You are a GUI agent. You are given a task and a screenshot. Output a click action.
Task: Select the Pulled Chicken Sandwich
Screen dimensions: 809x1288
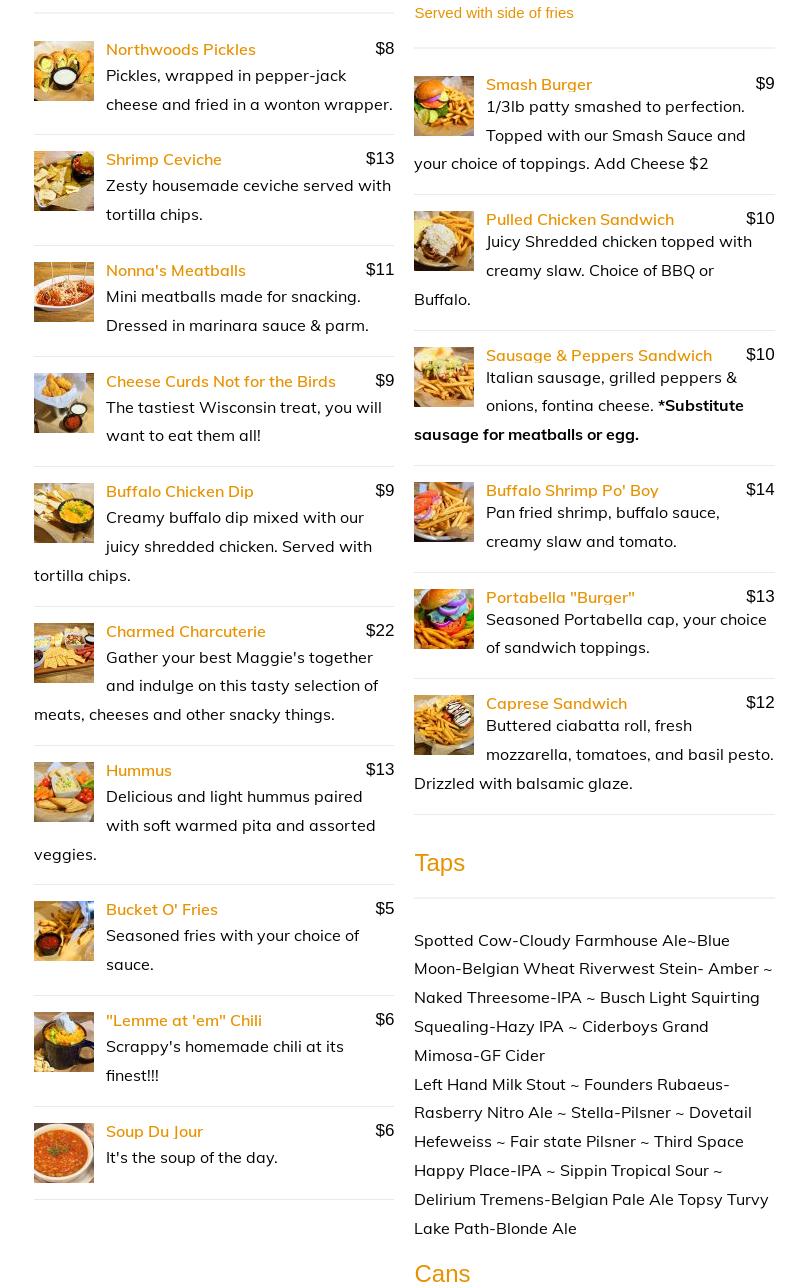(x=579, y=219)
